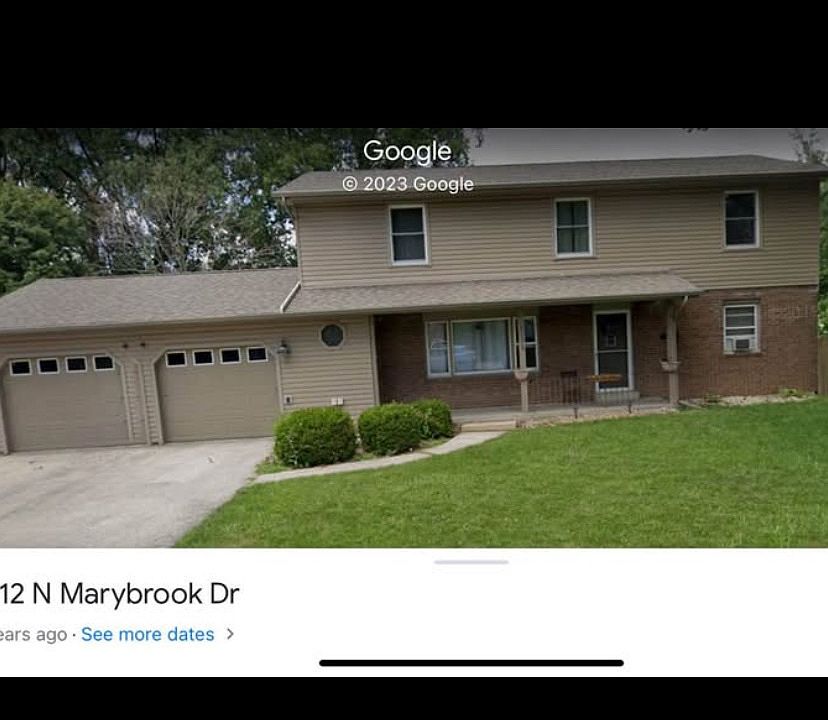
Task: Expand the bottom sheet using its handle
Action: (471, 562)
